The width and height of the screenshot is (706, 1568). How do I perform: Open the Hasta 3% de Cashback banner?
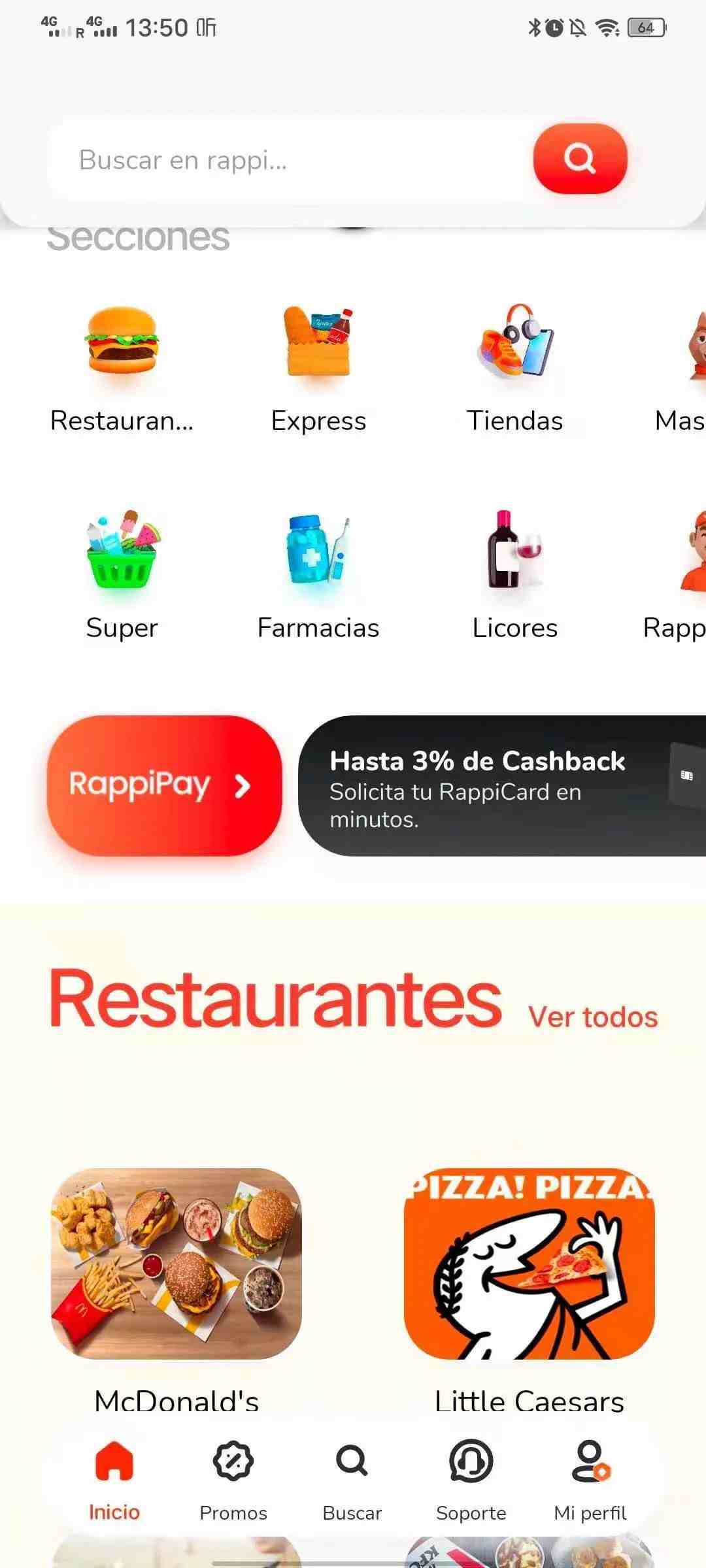tap(497, 787)
